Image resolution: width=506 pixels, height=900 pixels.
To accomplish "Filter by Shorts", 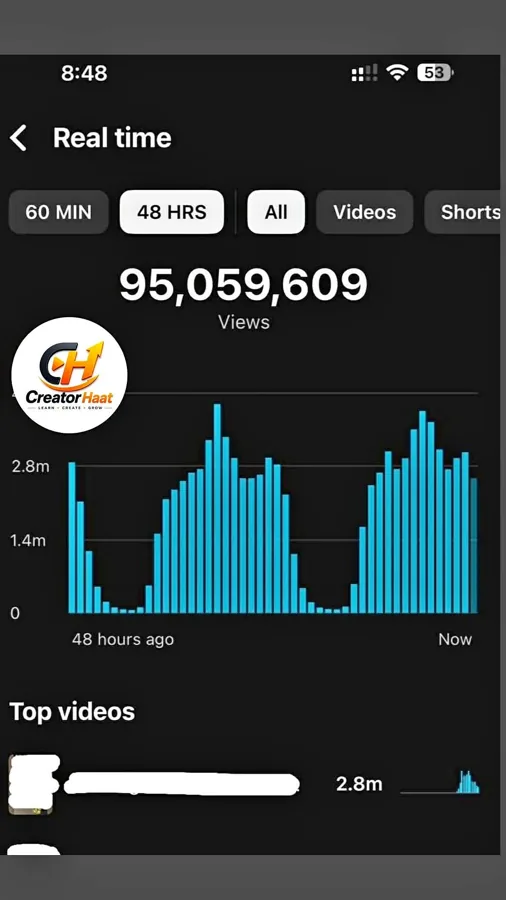I will click(x=462, y=212).
